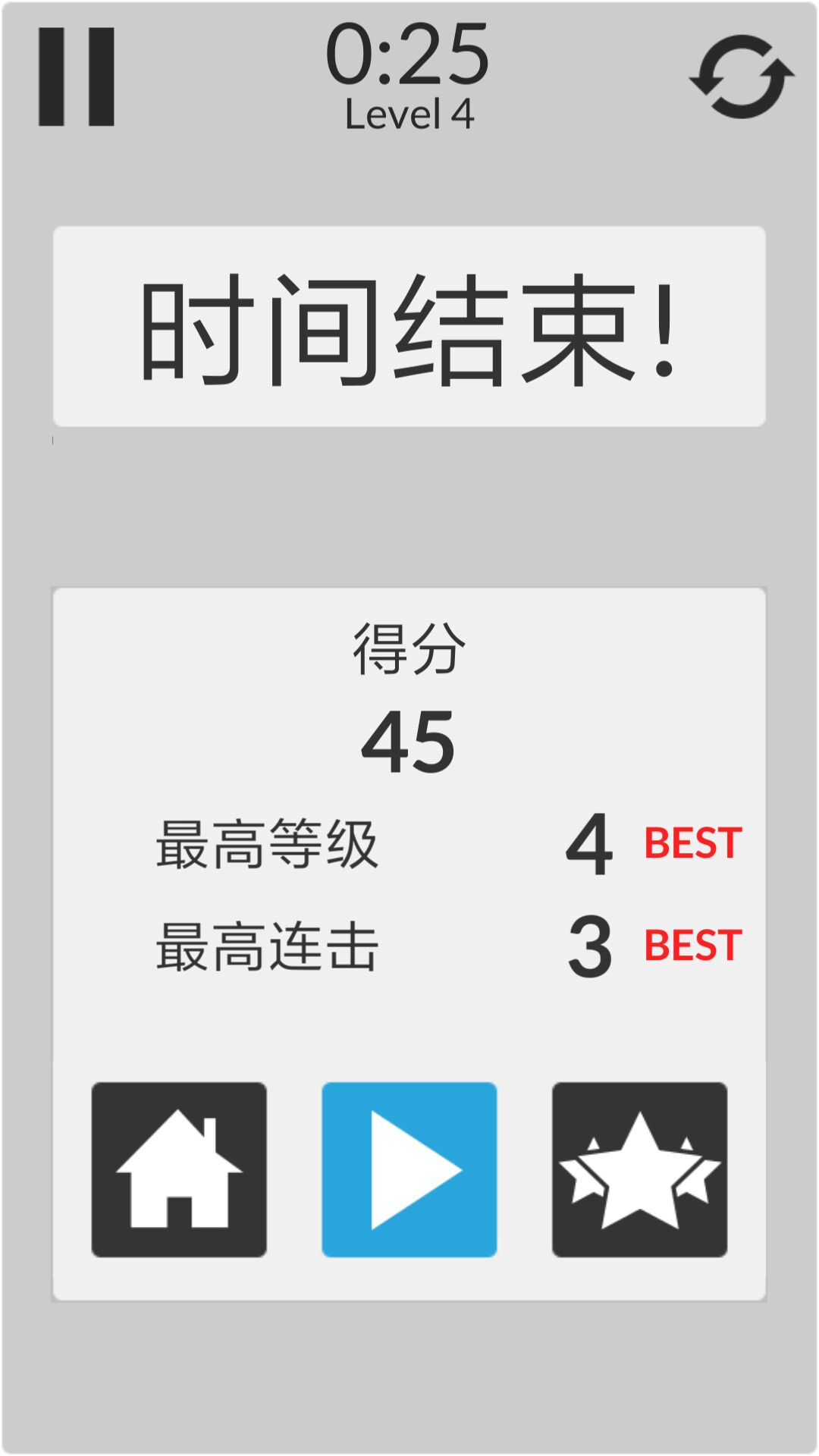This screenshot has height=1456, width=819.
Task: Play again with the blue play button
Action: tap(409, 1169)
